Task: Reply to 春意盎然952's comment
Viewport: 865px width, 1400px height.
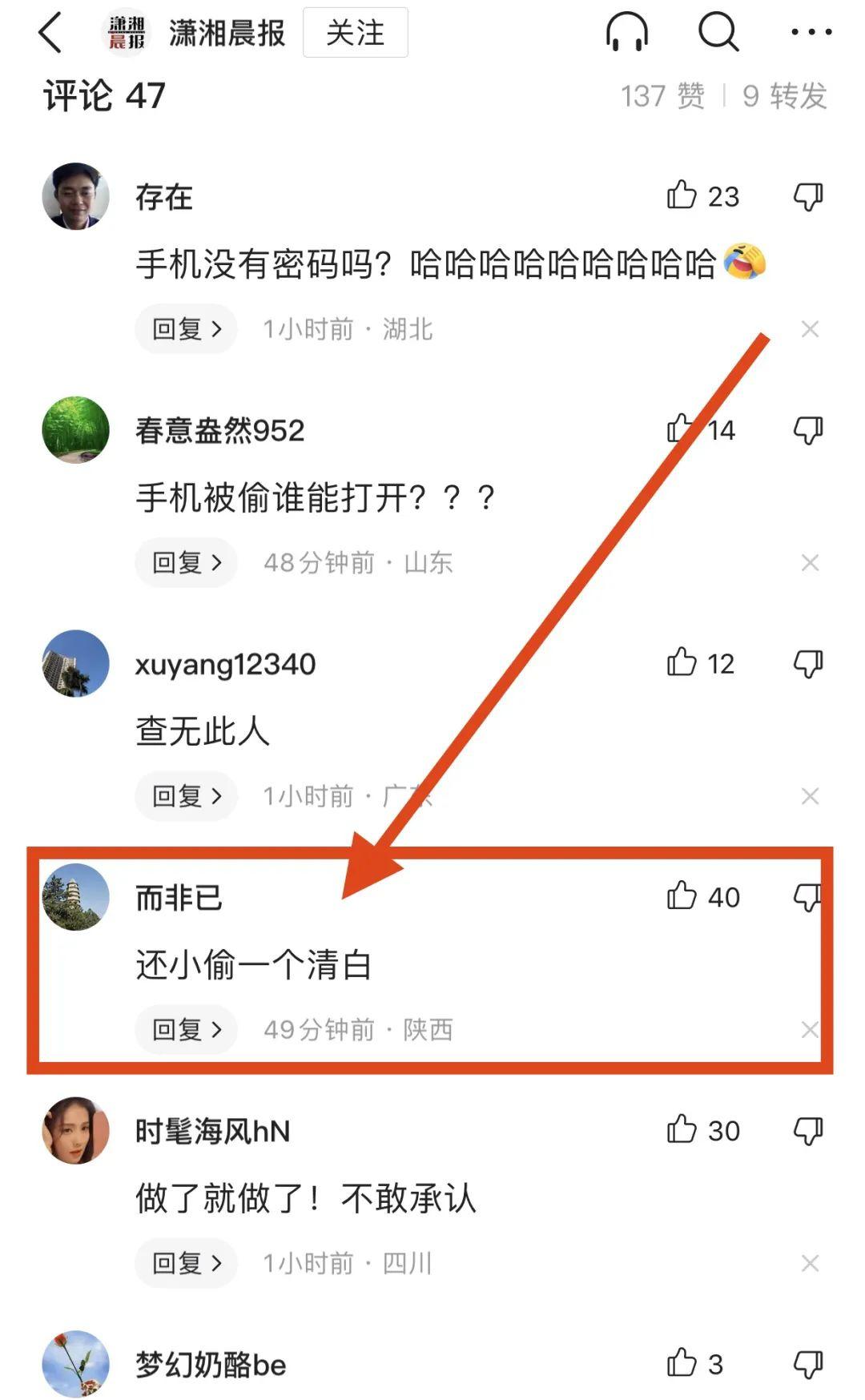Action: [x=186, y=563]
